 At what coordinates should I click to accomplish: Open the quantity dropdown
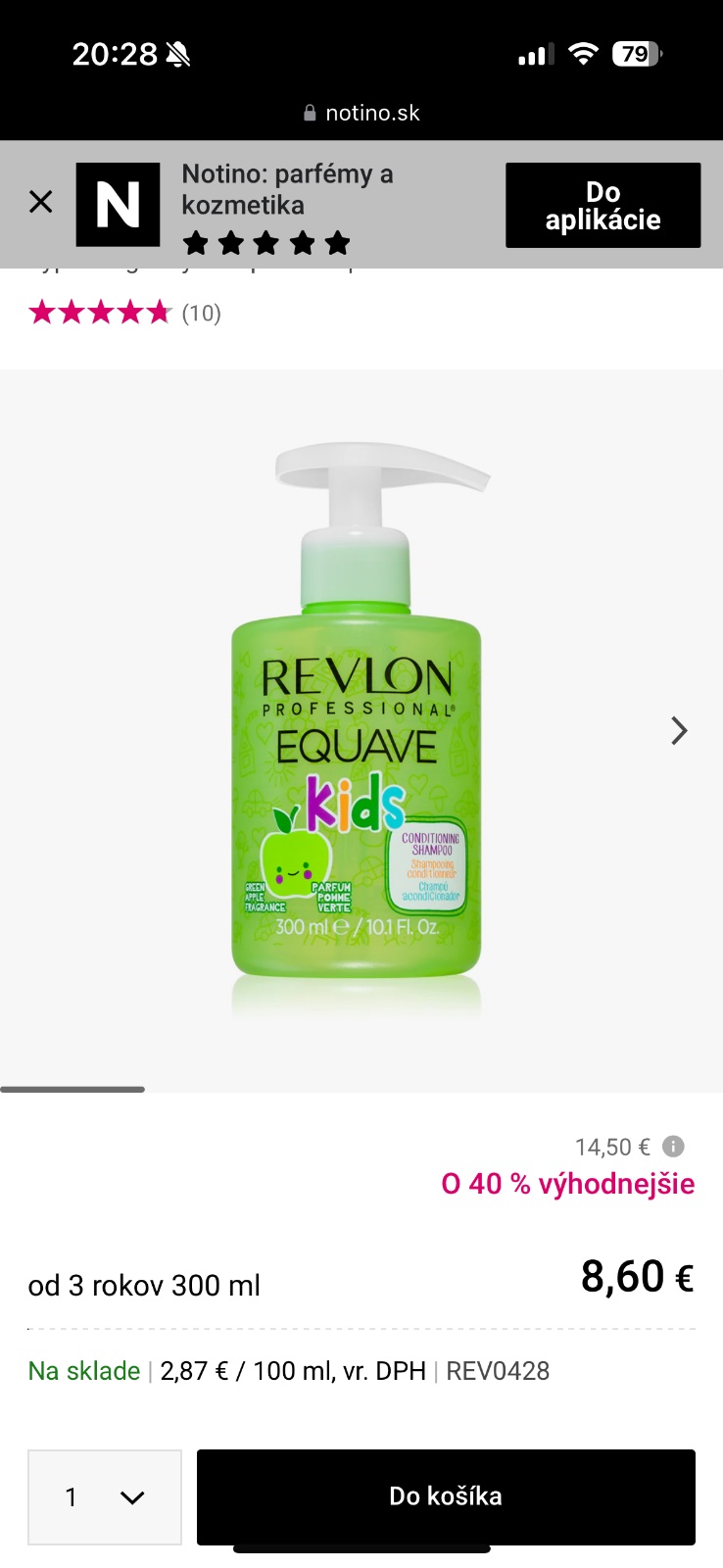click(x=105, y=1496)
